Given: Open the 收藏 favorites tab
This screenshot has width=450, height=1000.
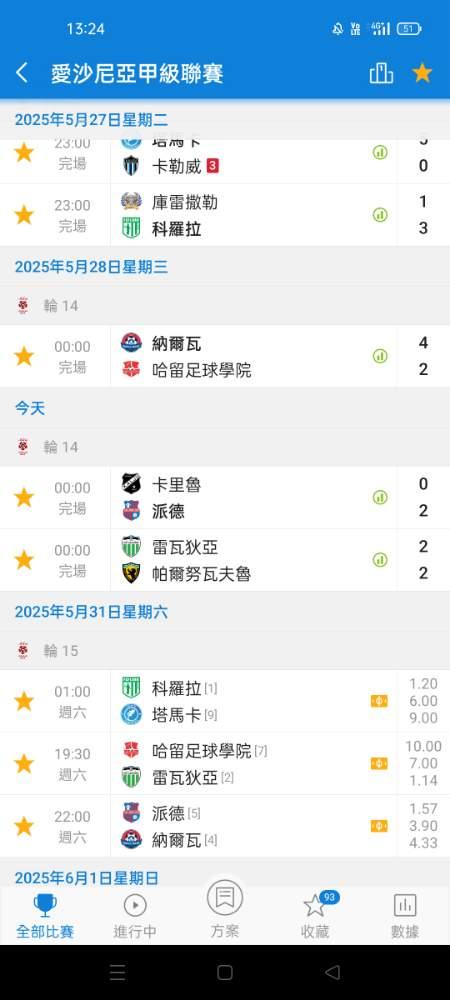Looking at the screenshot, I should (x=316, y=916).
